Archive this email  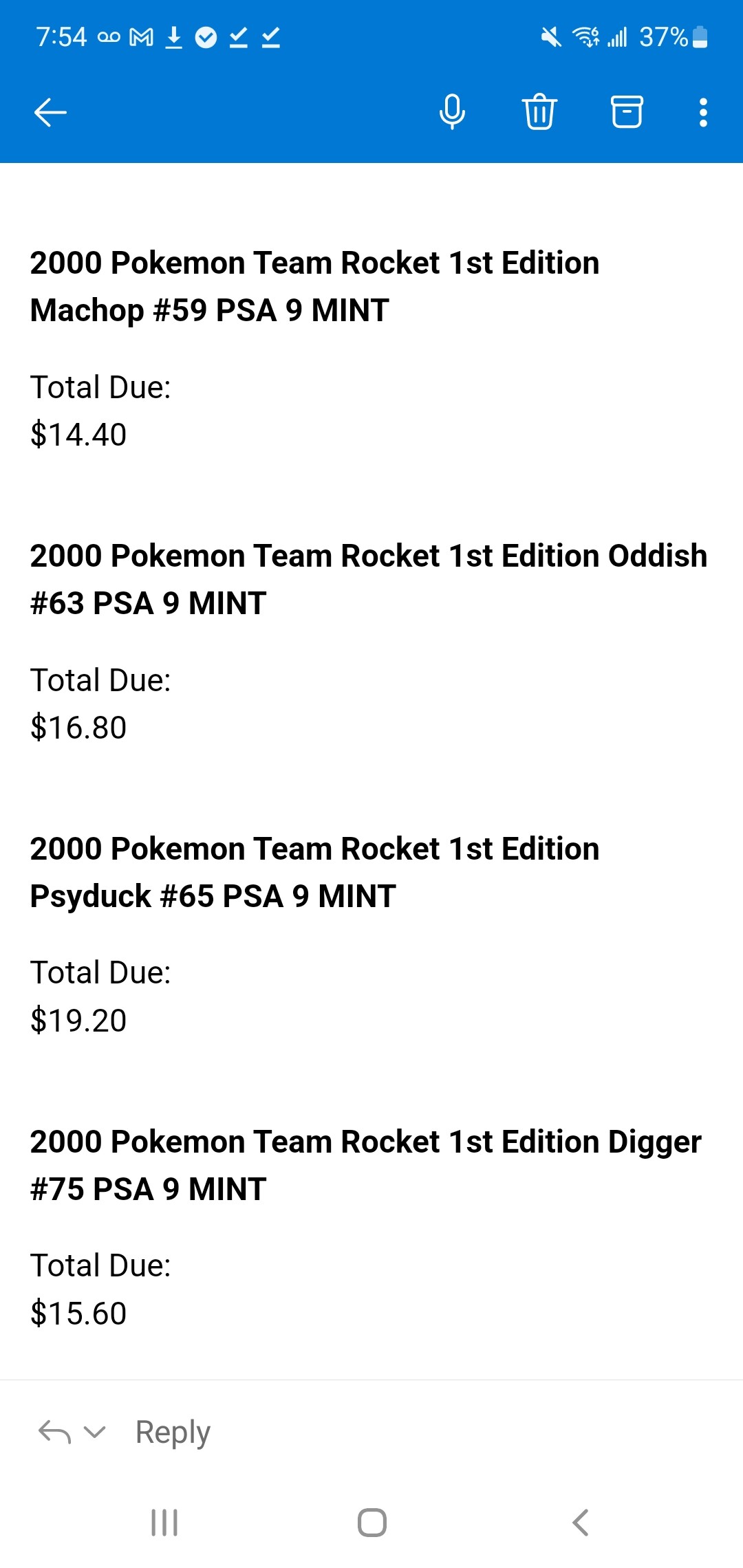[x=627, y=112]
